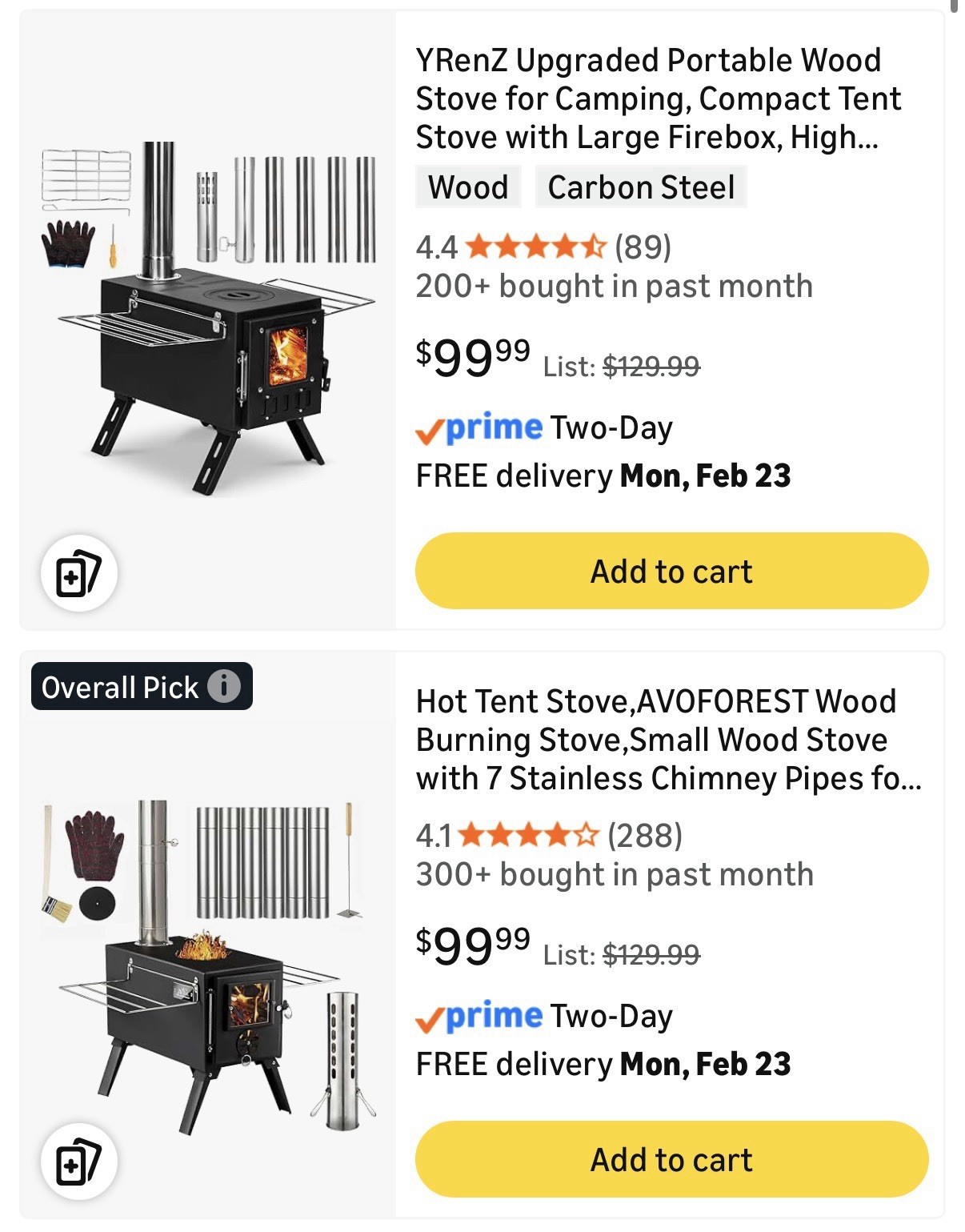Add the YRenZ wood stove to cart
Image resolution: width=965 pixels, height=1232 pixels.
pos(673,571)
